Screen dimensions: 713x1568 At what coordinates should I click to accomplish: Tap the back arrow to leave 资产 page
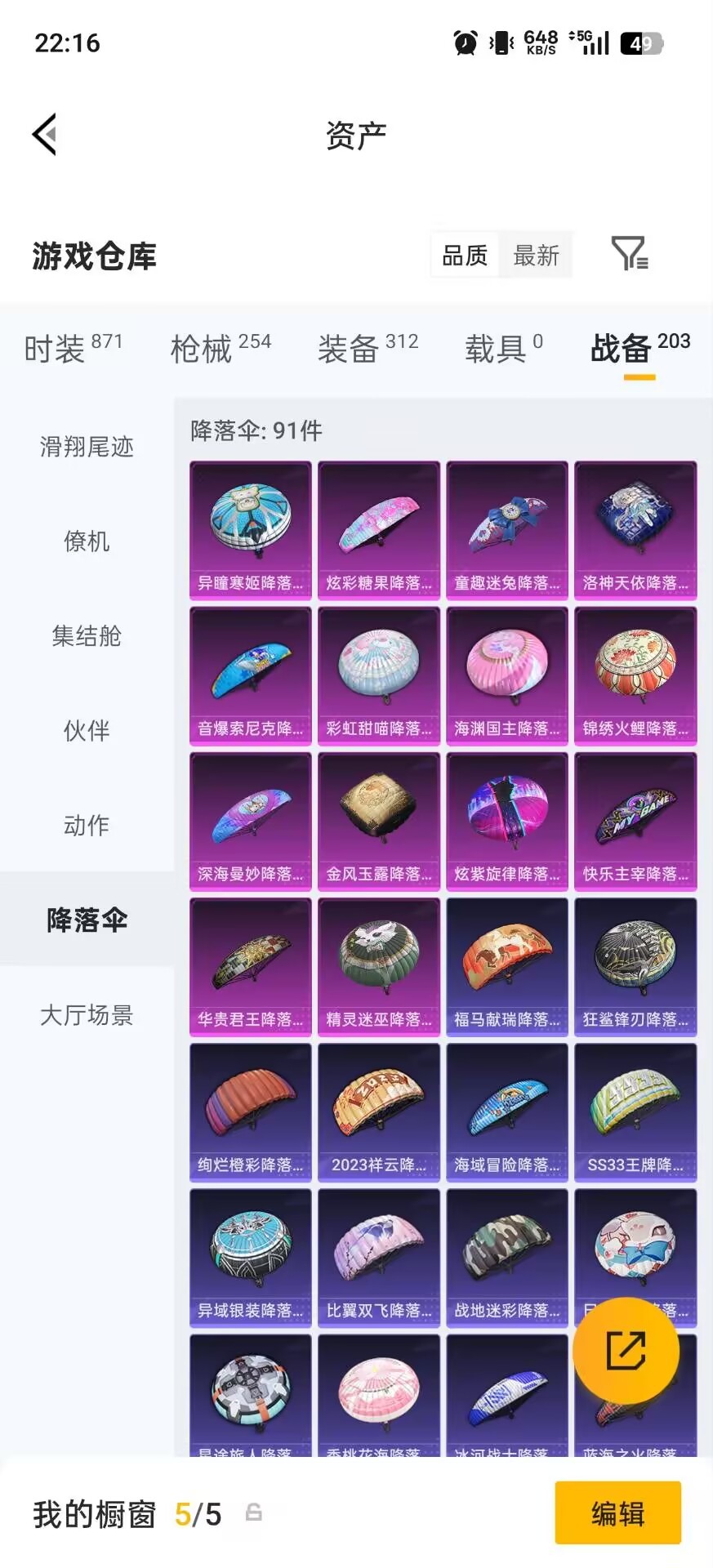[45, 133]
